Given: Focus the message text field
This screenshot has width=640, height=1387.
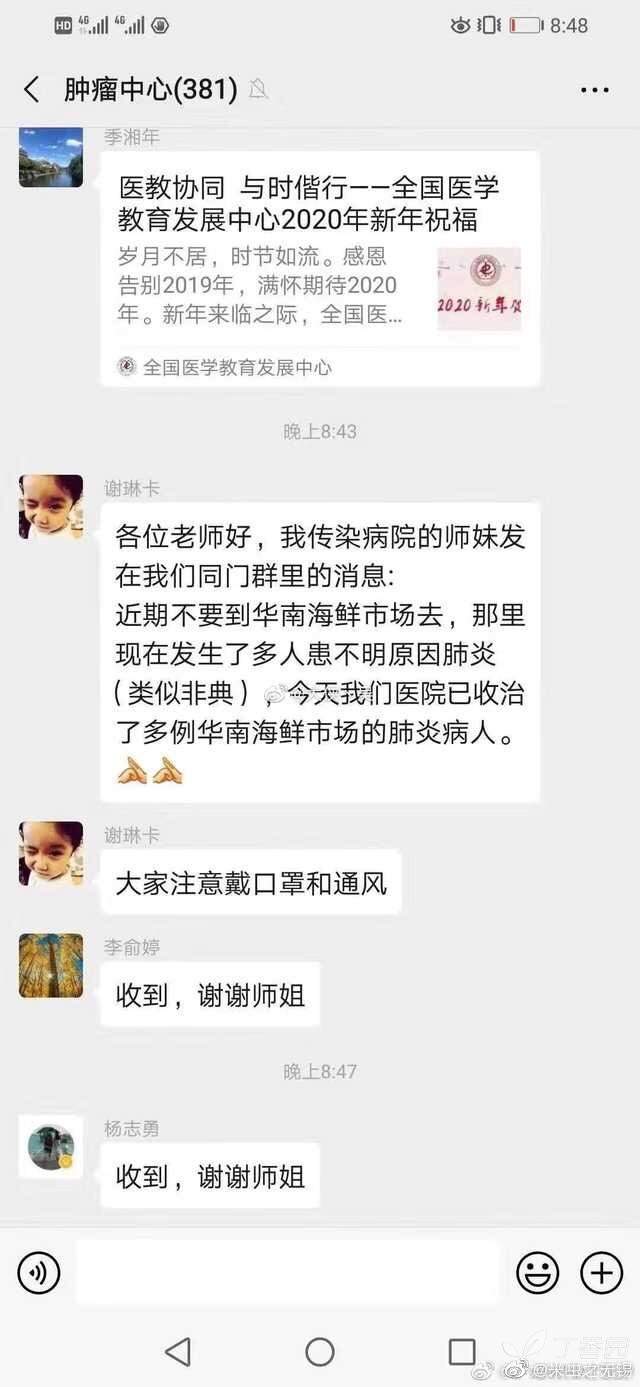Looking at the screenshot, I should [287, 1273].
